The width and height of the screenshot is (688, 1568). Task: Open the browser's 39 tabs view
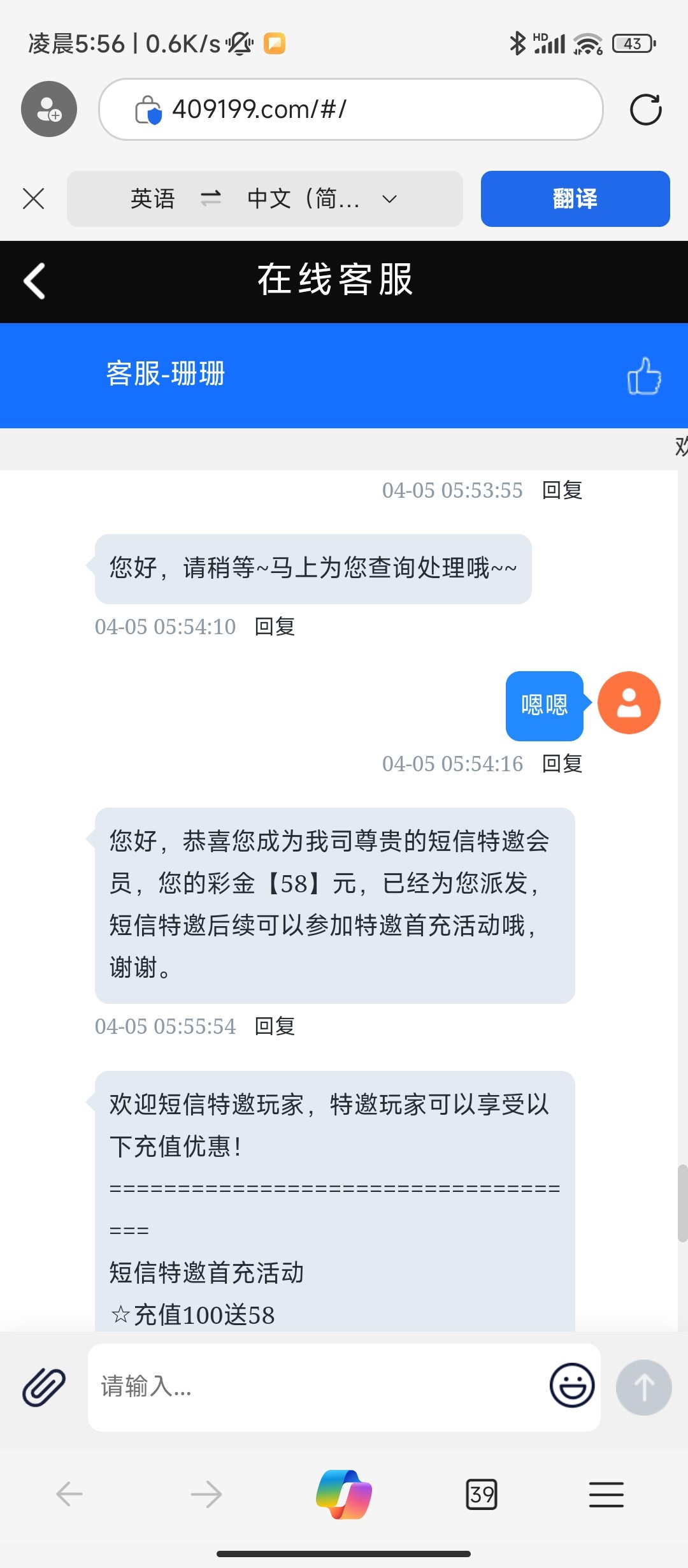(482, 1494)
